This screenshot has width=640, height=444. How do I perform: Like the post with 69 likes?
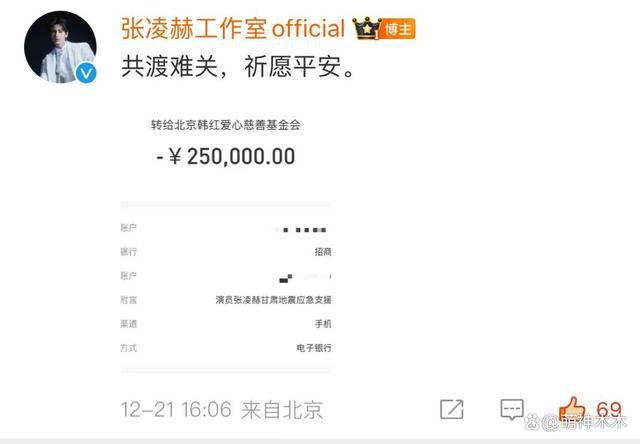pyautogui.click(x=571, y=408)
